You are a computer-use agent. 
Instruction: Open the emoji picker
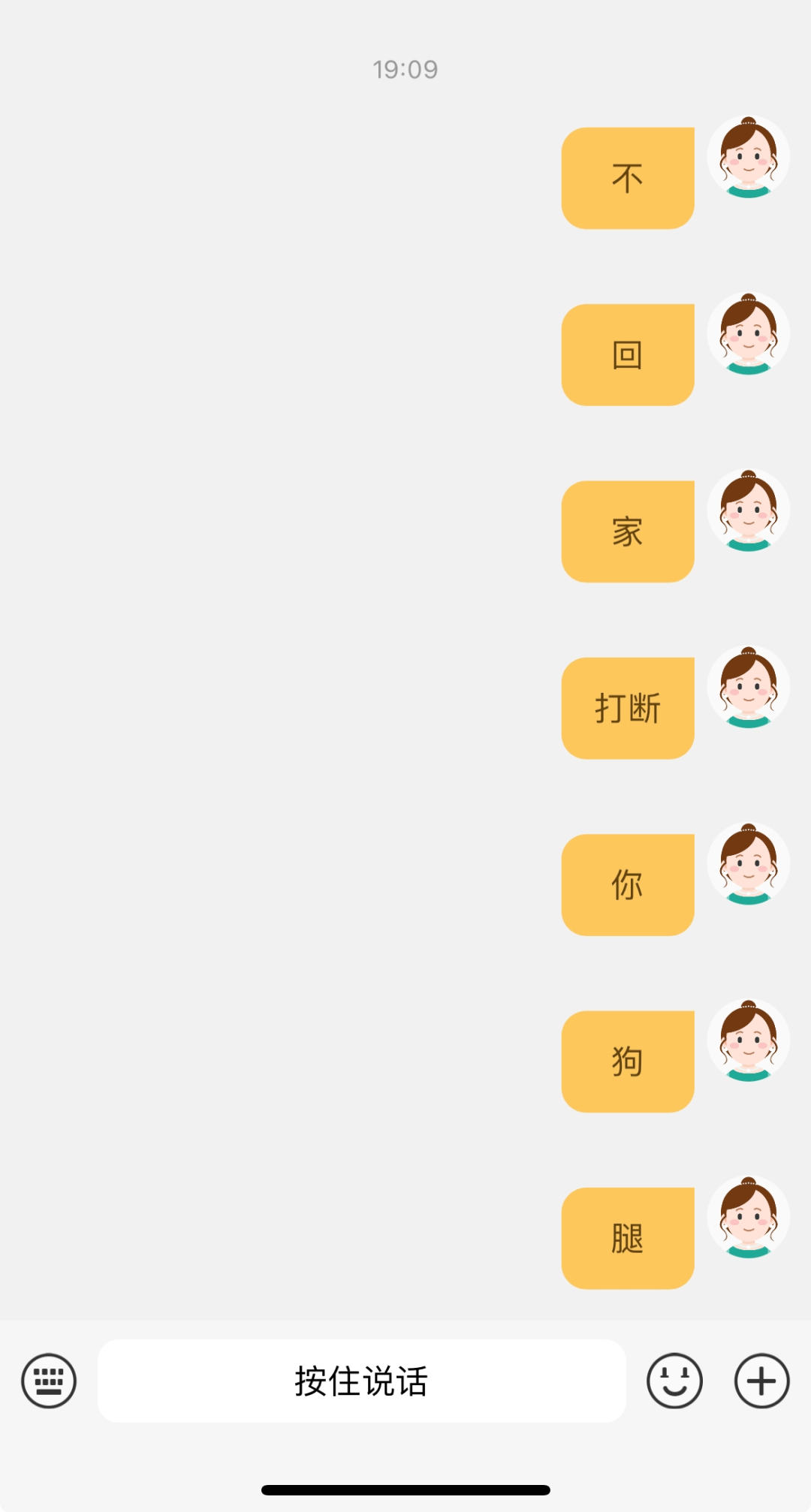(674, 1381)
